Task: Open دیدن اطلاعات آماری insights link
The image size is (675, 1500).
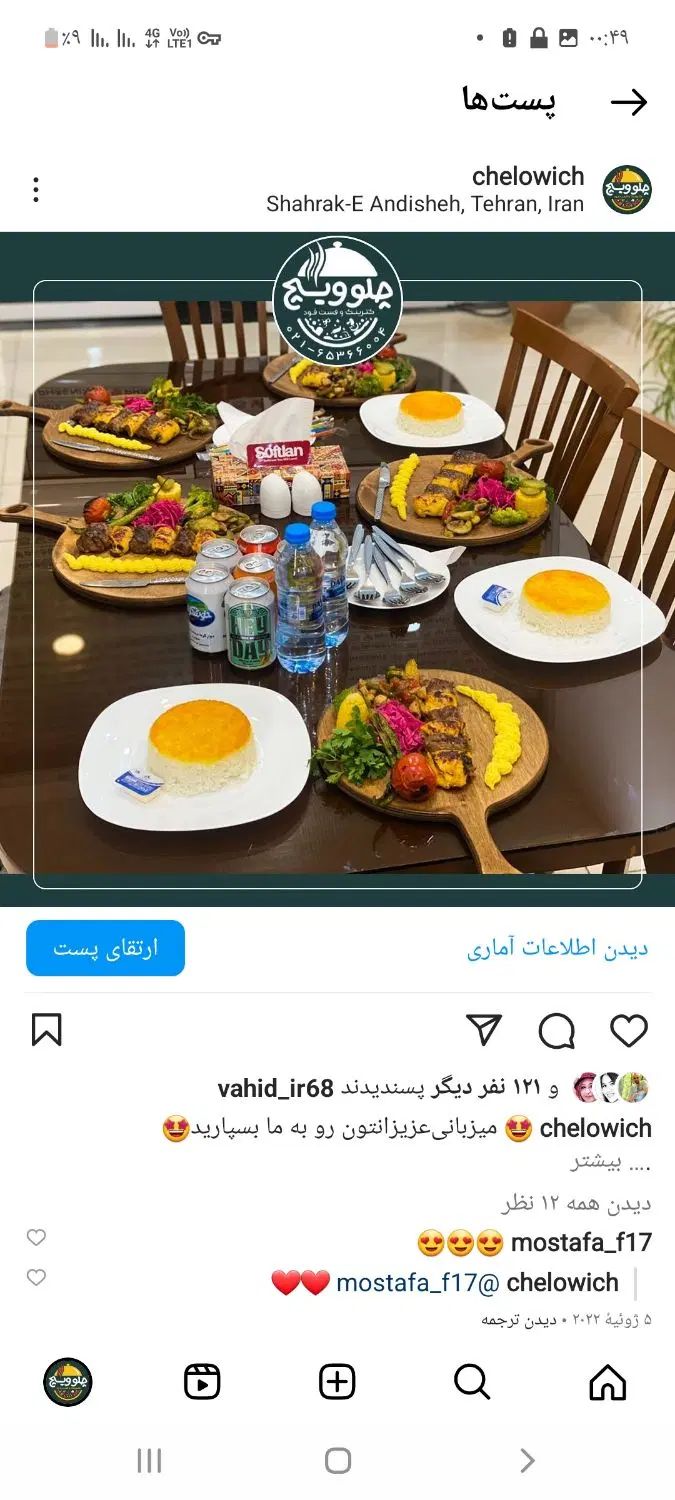Action: click(557, 948)
